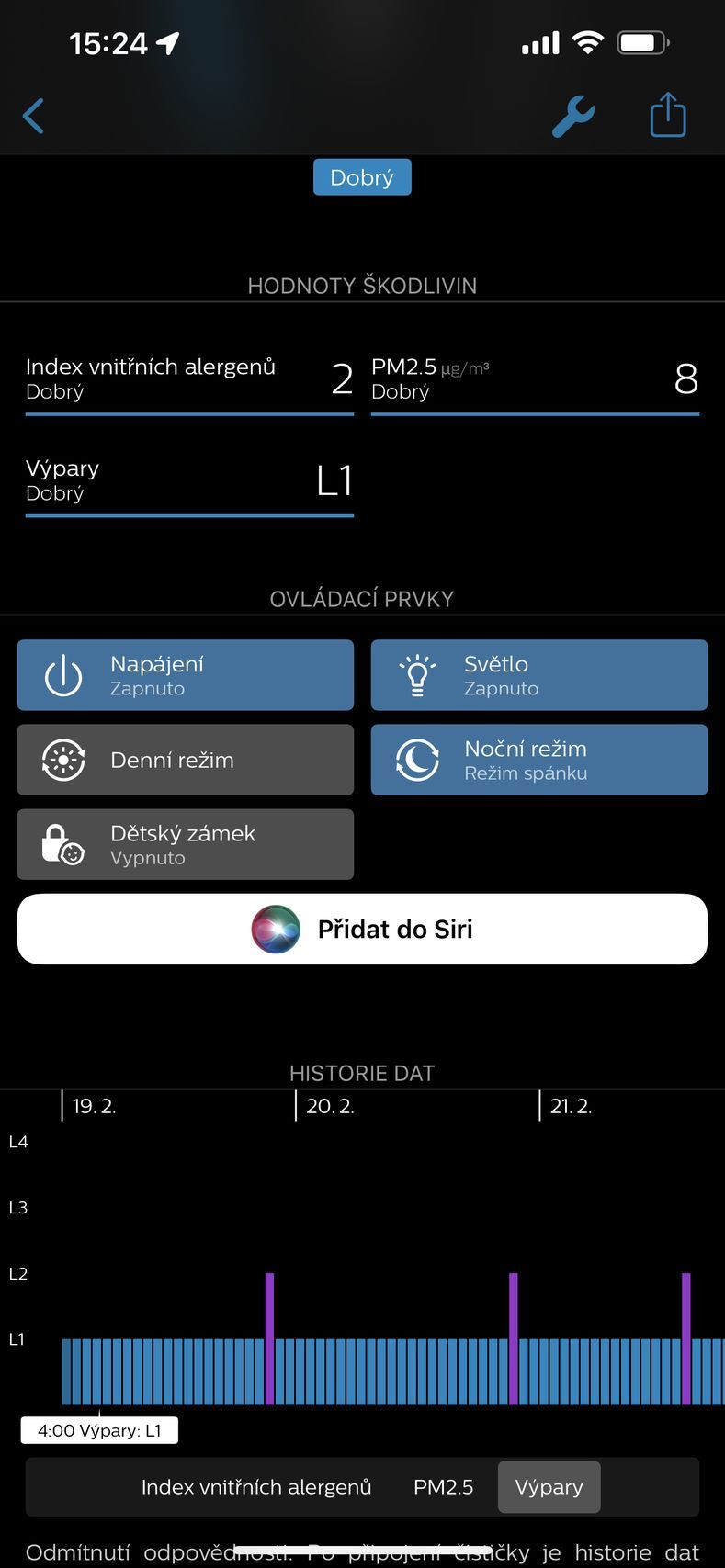The image size is (725, 1568).
Task: Tap Přidat do Siri button
Action: [x=362, y=929]
